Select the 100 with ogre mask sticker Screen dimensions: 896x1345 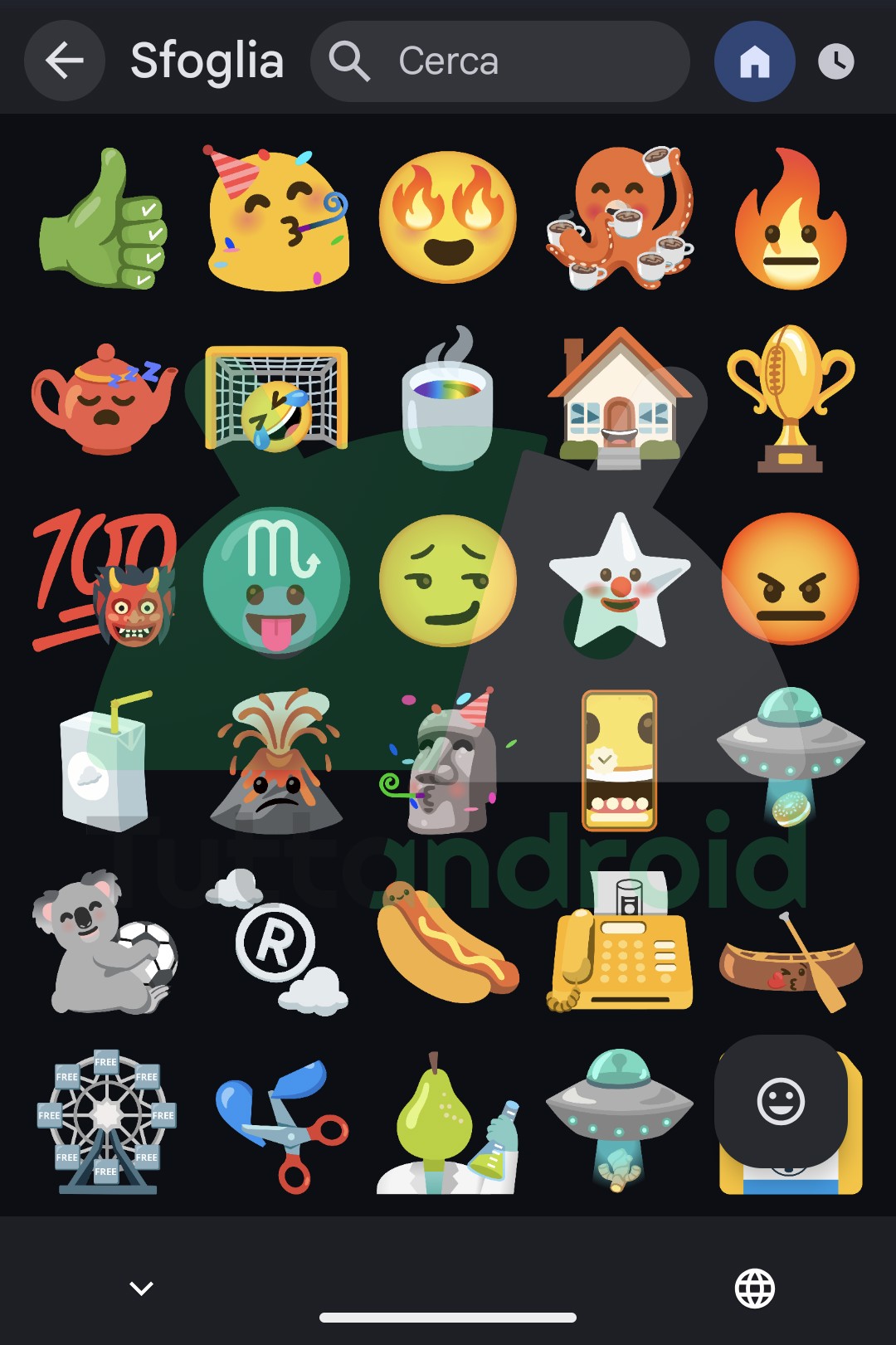click(x=104, y=581)
